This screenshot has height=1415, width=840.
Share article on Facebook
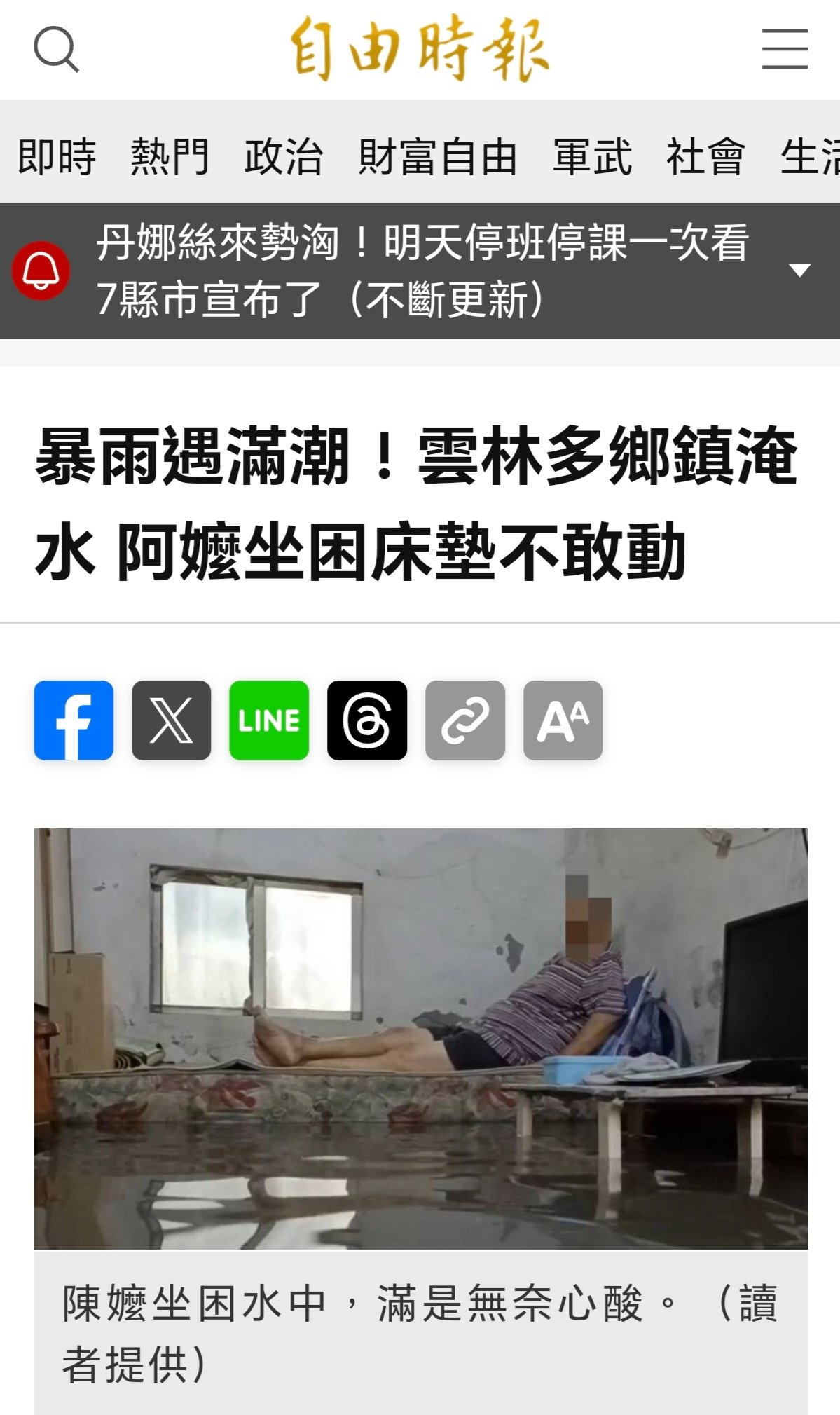74,720
